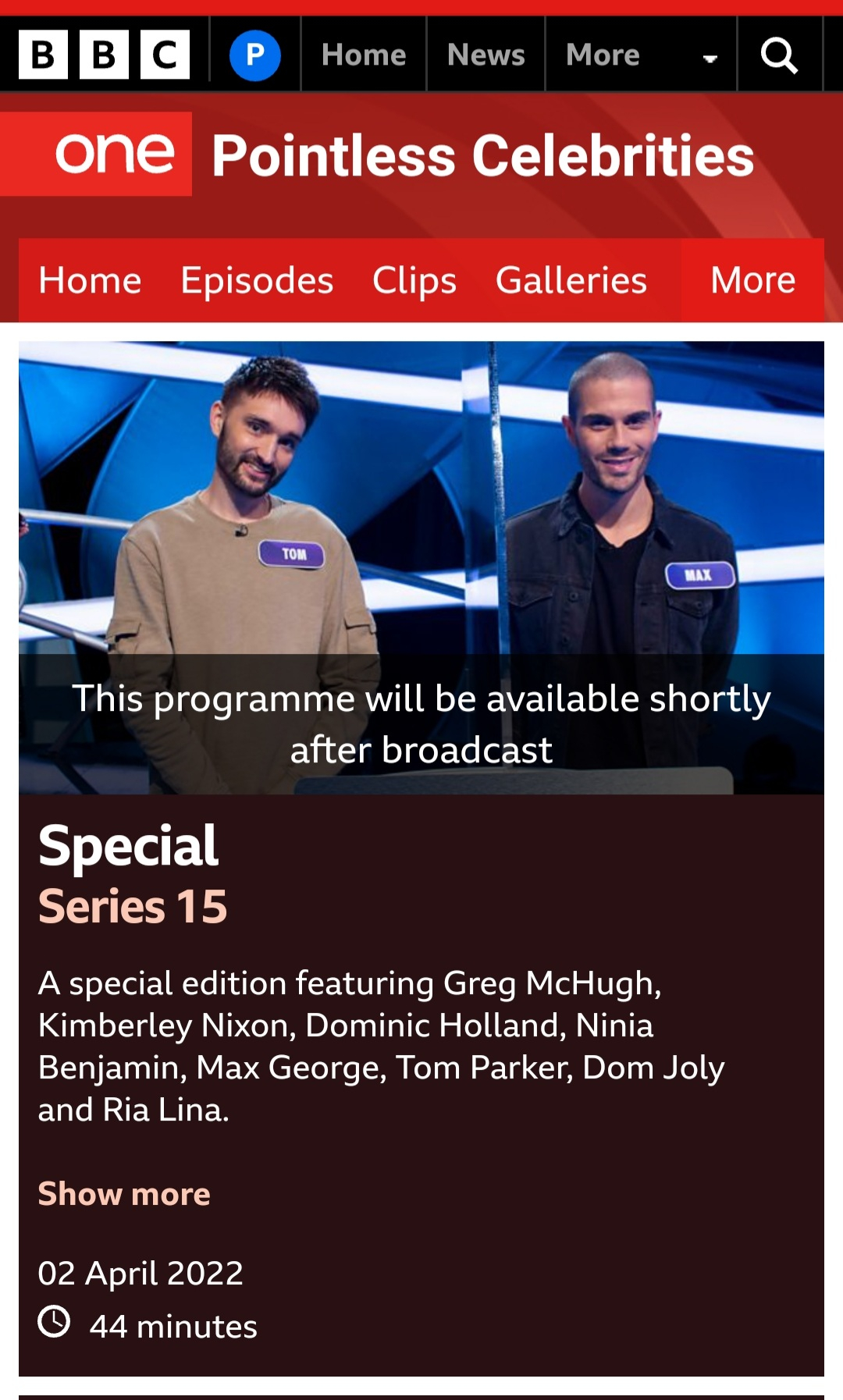Expand description with Show more

tap(124, 1194)
